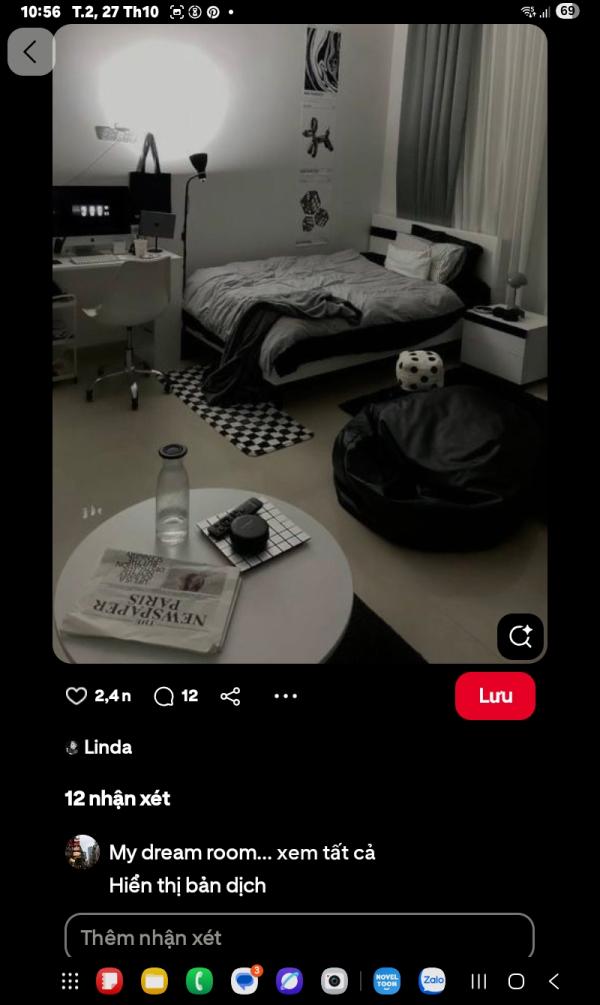The height and width of the screenshot is (1005, 600).
Task: Open the Phone app in taskbar
Action: click(199, 981)
